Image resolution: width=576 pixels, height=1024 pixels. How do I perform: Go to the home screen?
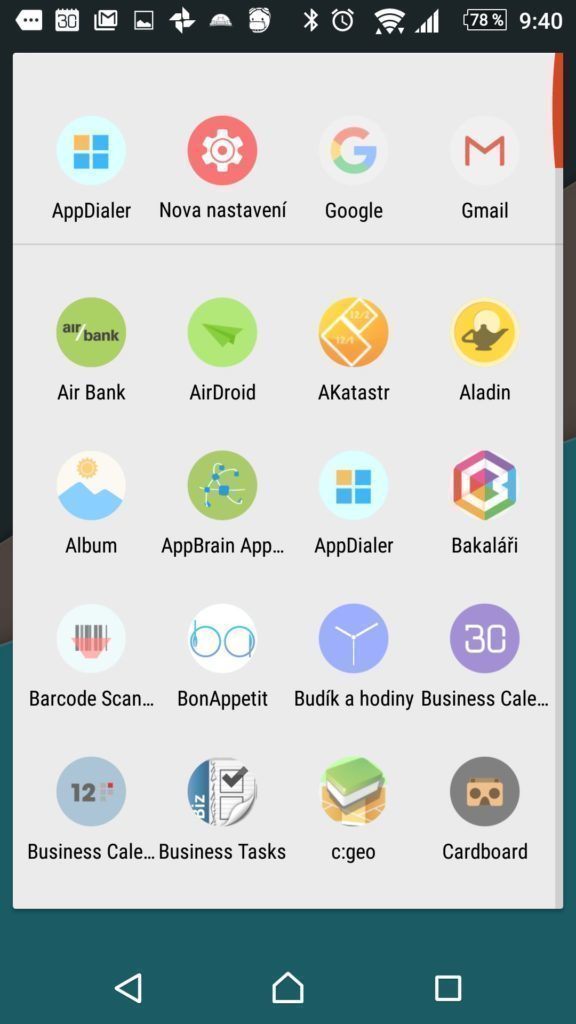click(x=288, y=987)
